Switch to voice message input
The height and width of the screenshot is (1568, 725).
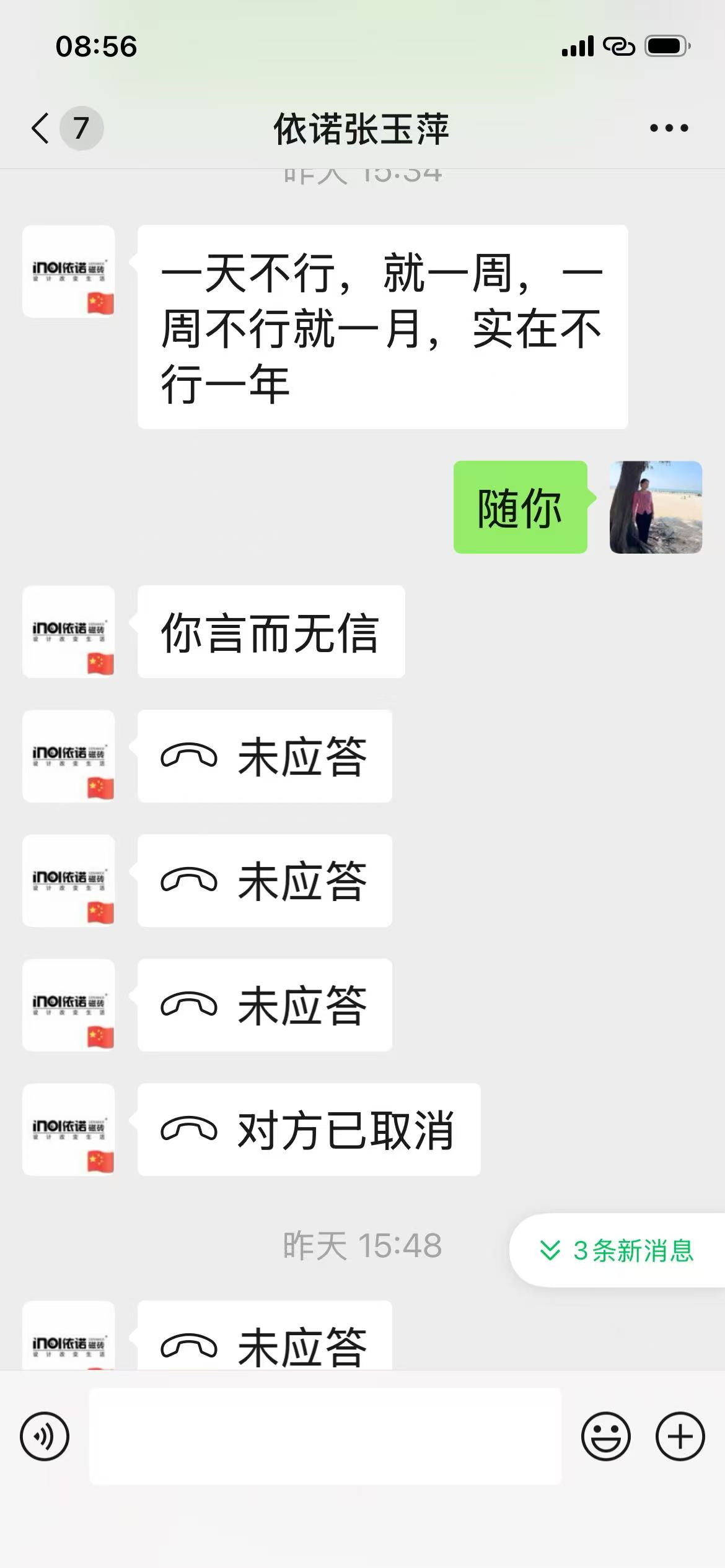(45, 1435)
